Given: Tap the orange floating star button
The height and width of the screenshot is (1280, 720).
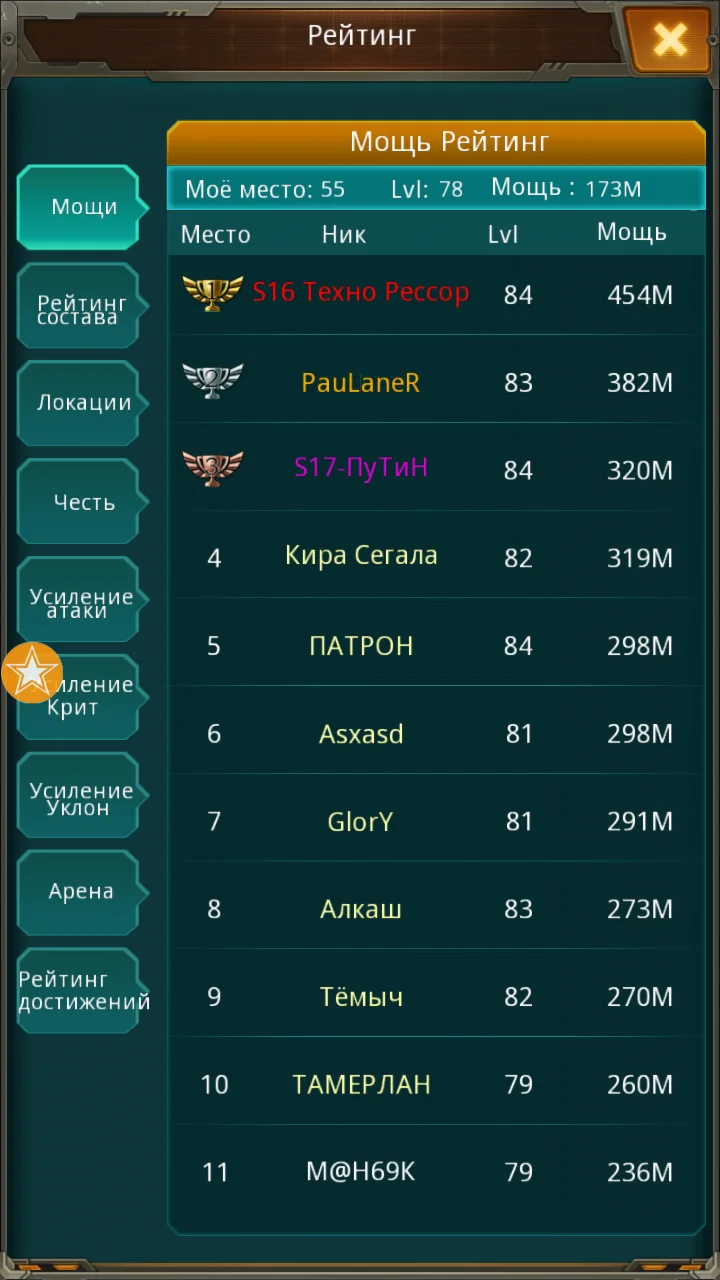Looking at the screenshot, I should (x=32, y=672).
